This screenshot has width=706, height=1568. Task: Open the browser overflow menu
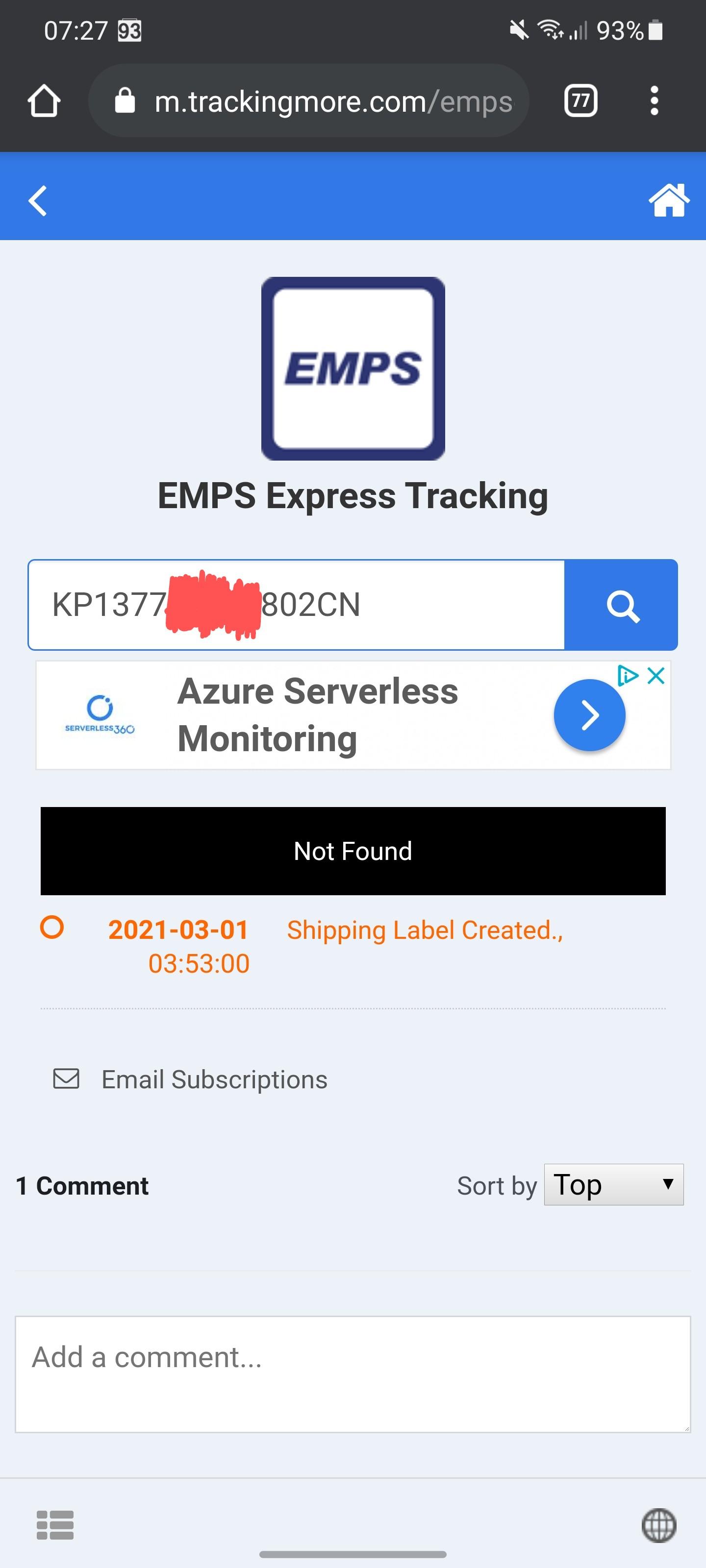[654, 100]
